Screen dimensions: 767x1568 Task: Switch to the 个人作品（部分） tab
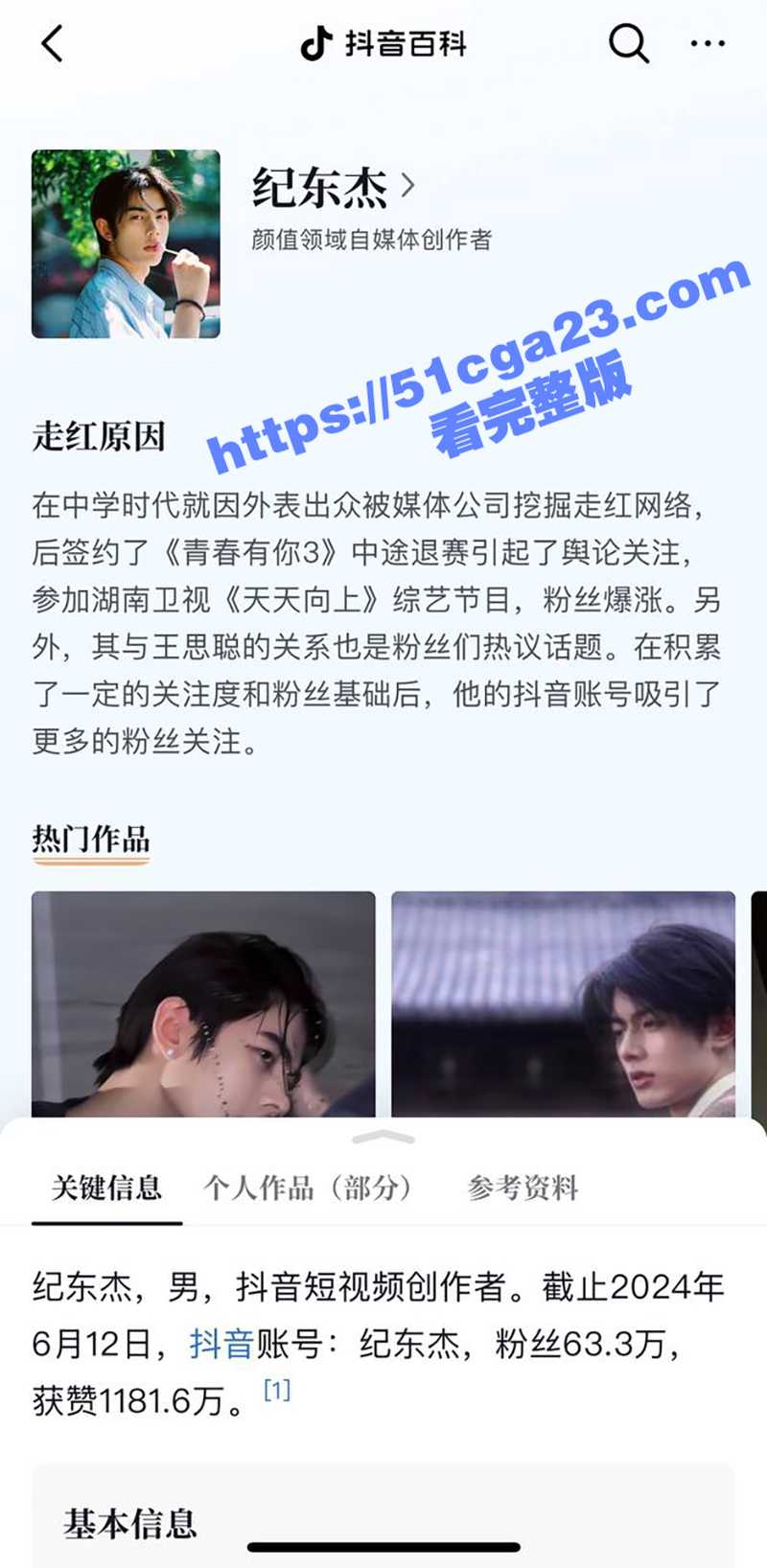click(x=307, y=1188)
